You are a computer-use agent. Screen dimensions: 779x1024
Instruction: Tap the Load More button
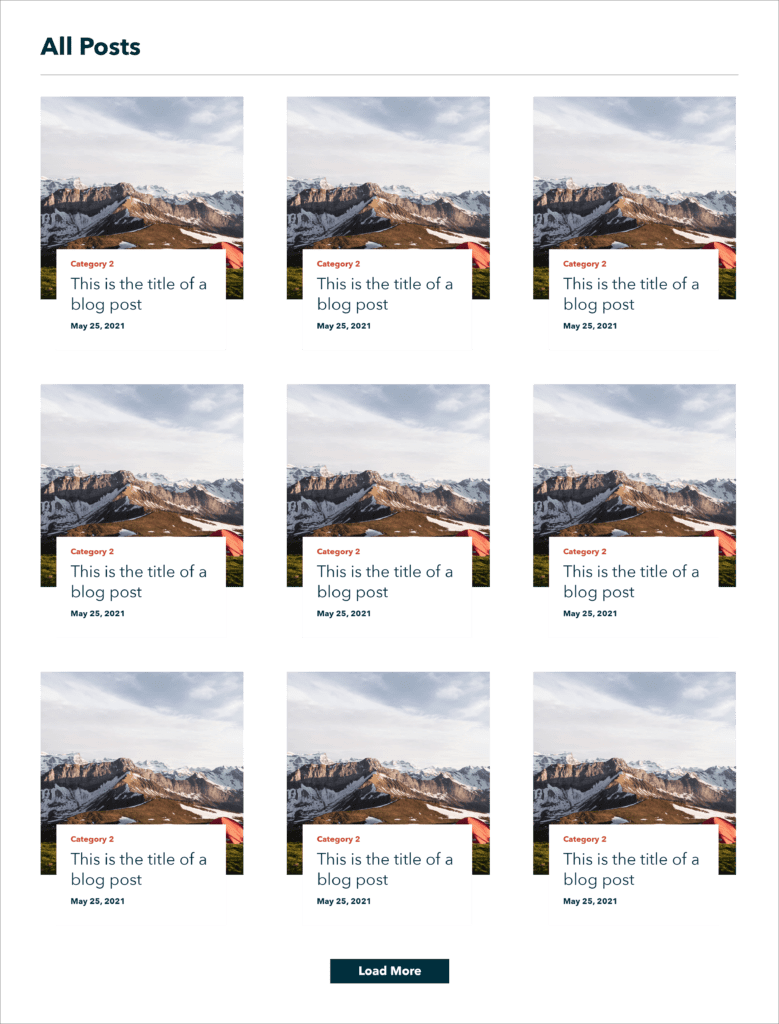pyautogui.click(x=389, y=971)
